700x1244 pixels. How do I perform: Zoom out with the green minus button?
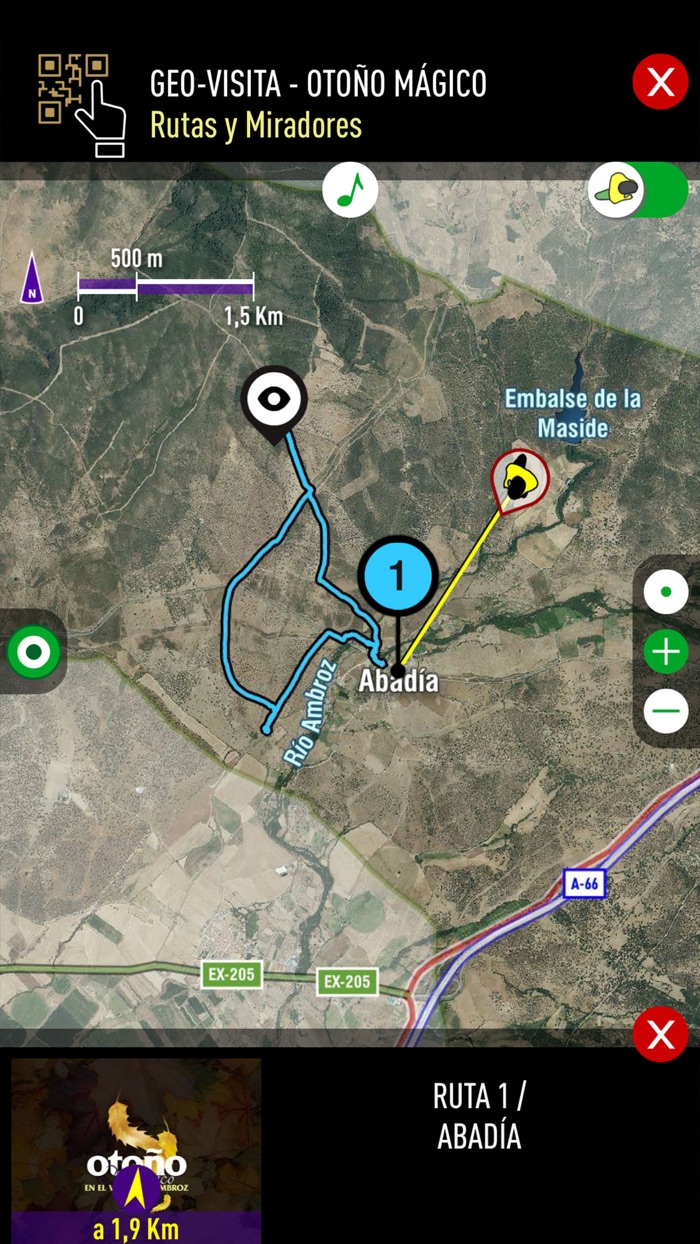coord(665,712)
